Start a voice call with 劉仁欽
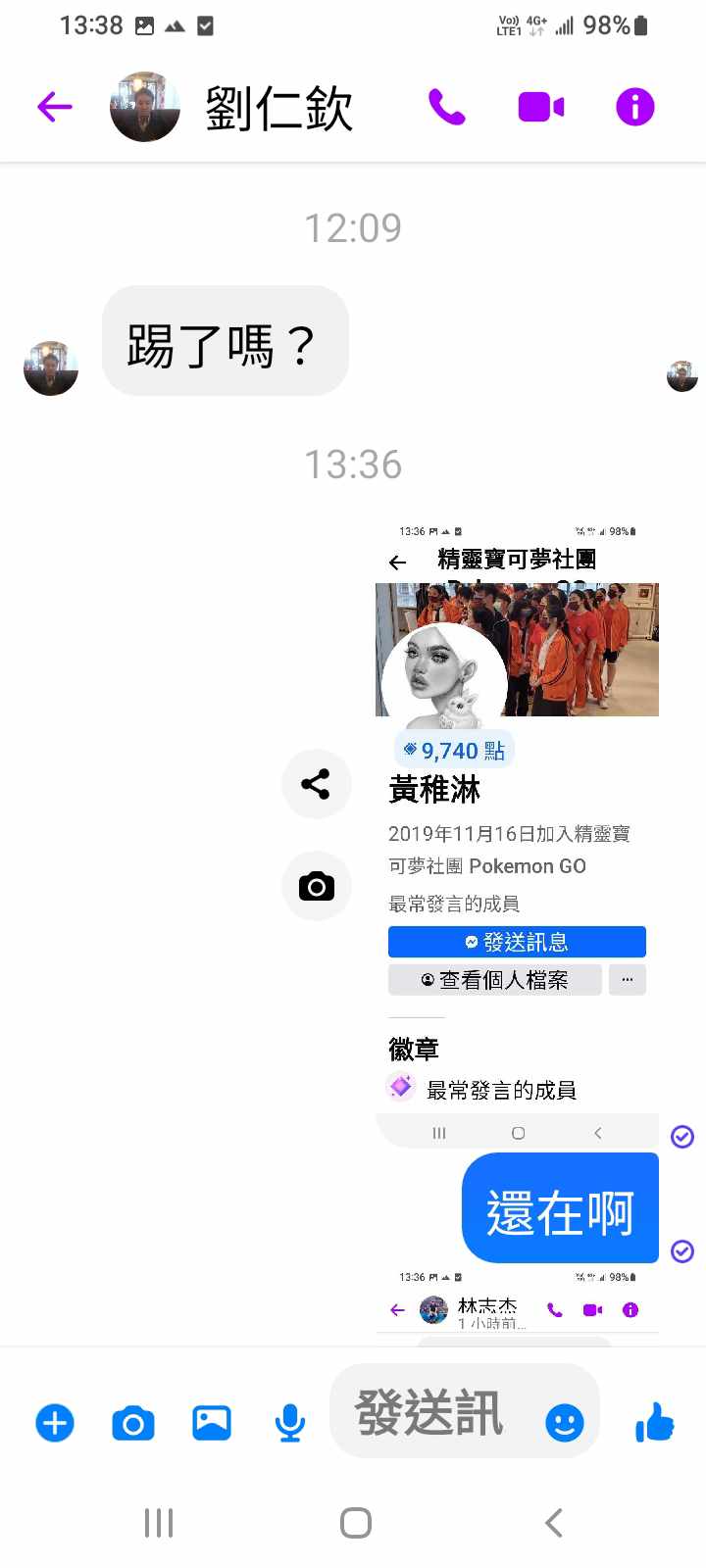The height and width of the screenshot is (1568, 706). coord(446,106)
